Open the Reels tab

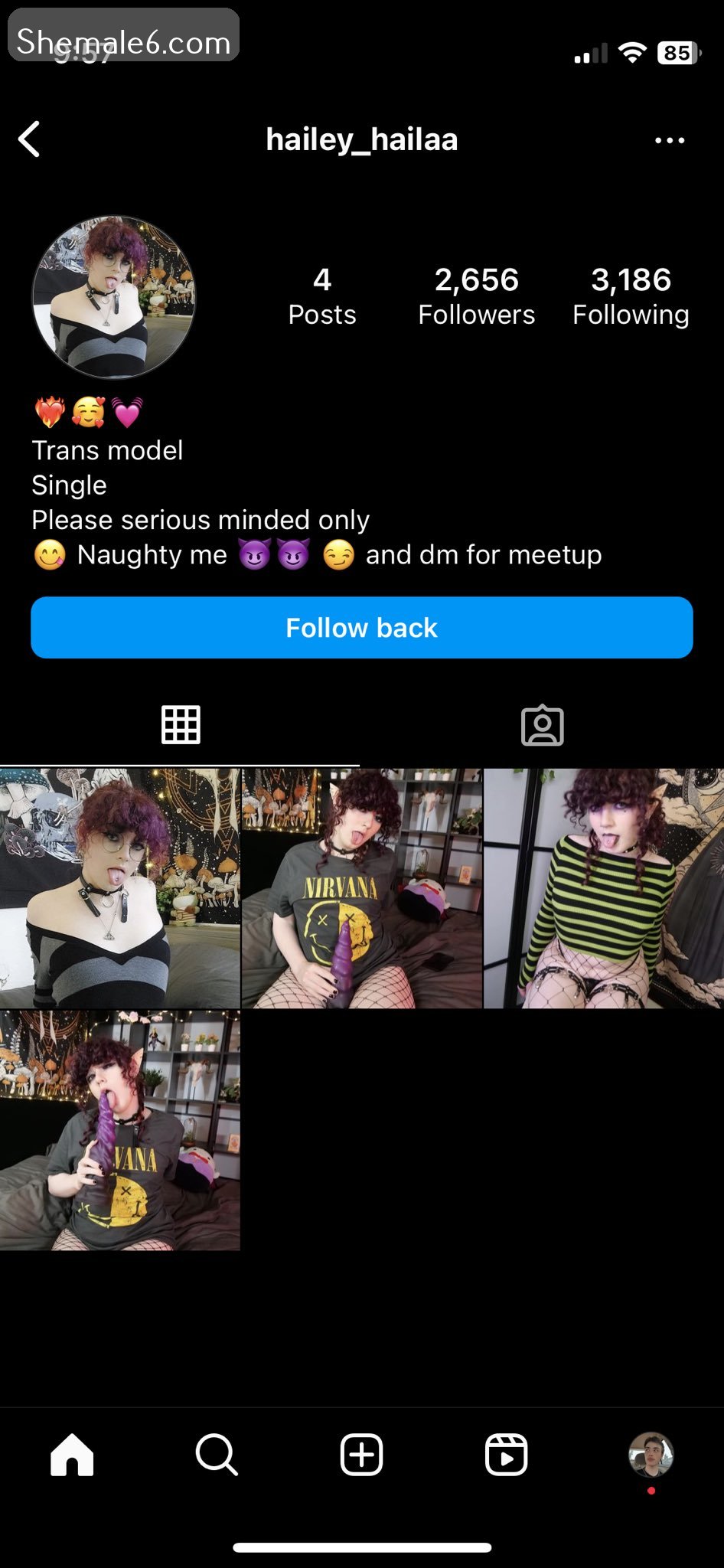pyautogui.click(x=506, y=1454)
